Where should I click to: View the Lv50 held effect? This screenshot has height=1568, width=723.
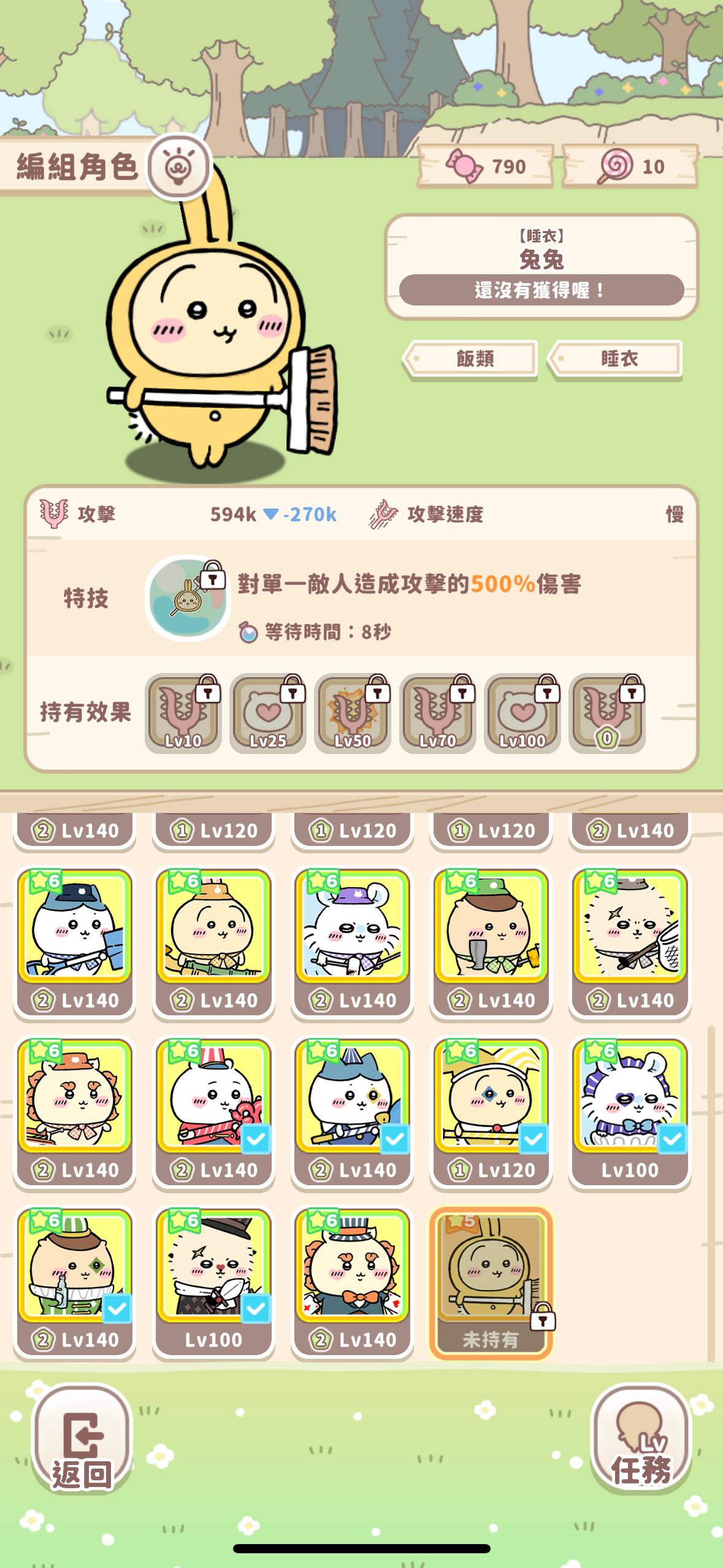[352, 713]
